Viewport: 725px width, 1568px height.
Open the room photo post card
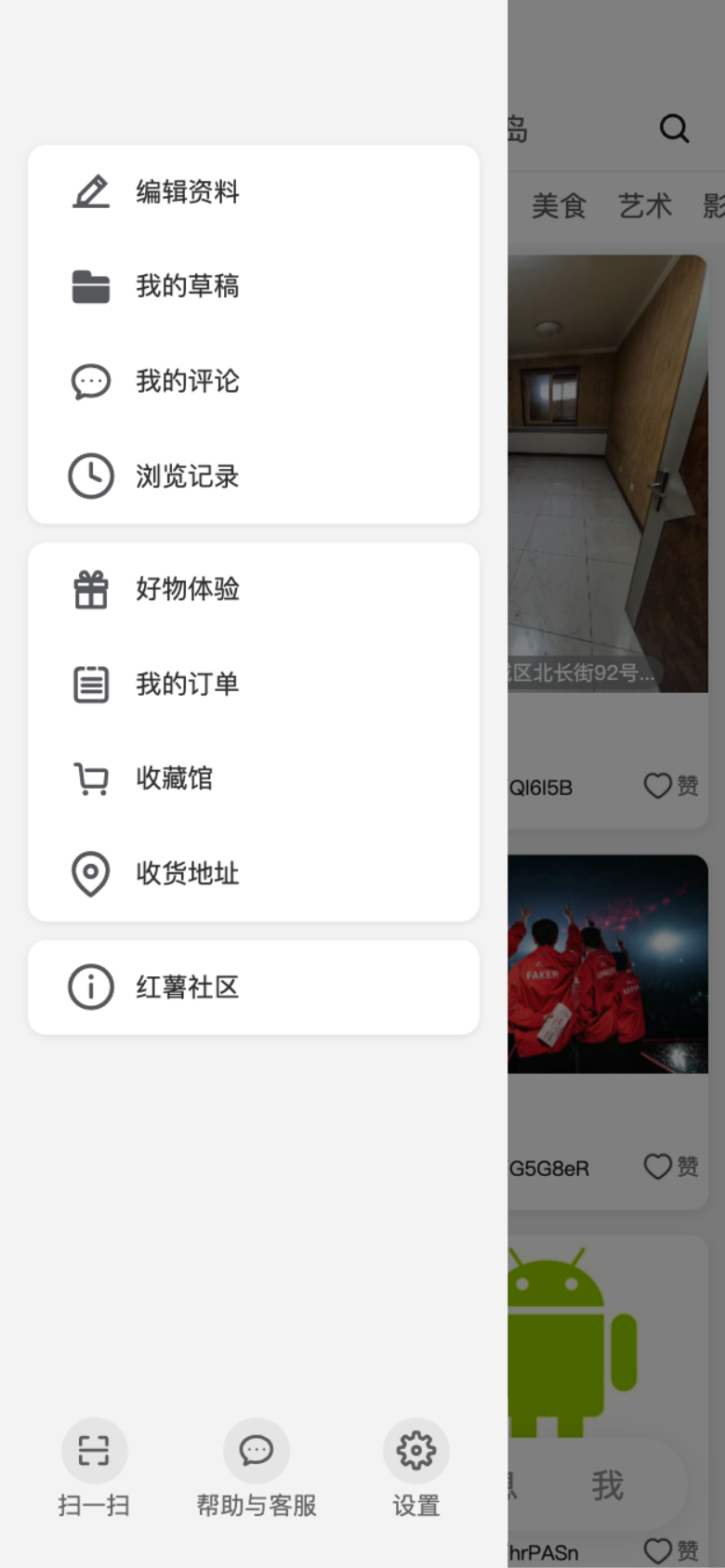tap(608, 474)
